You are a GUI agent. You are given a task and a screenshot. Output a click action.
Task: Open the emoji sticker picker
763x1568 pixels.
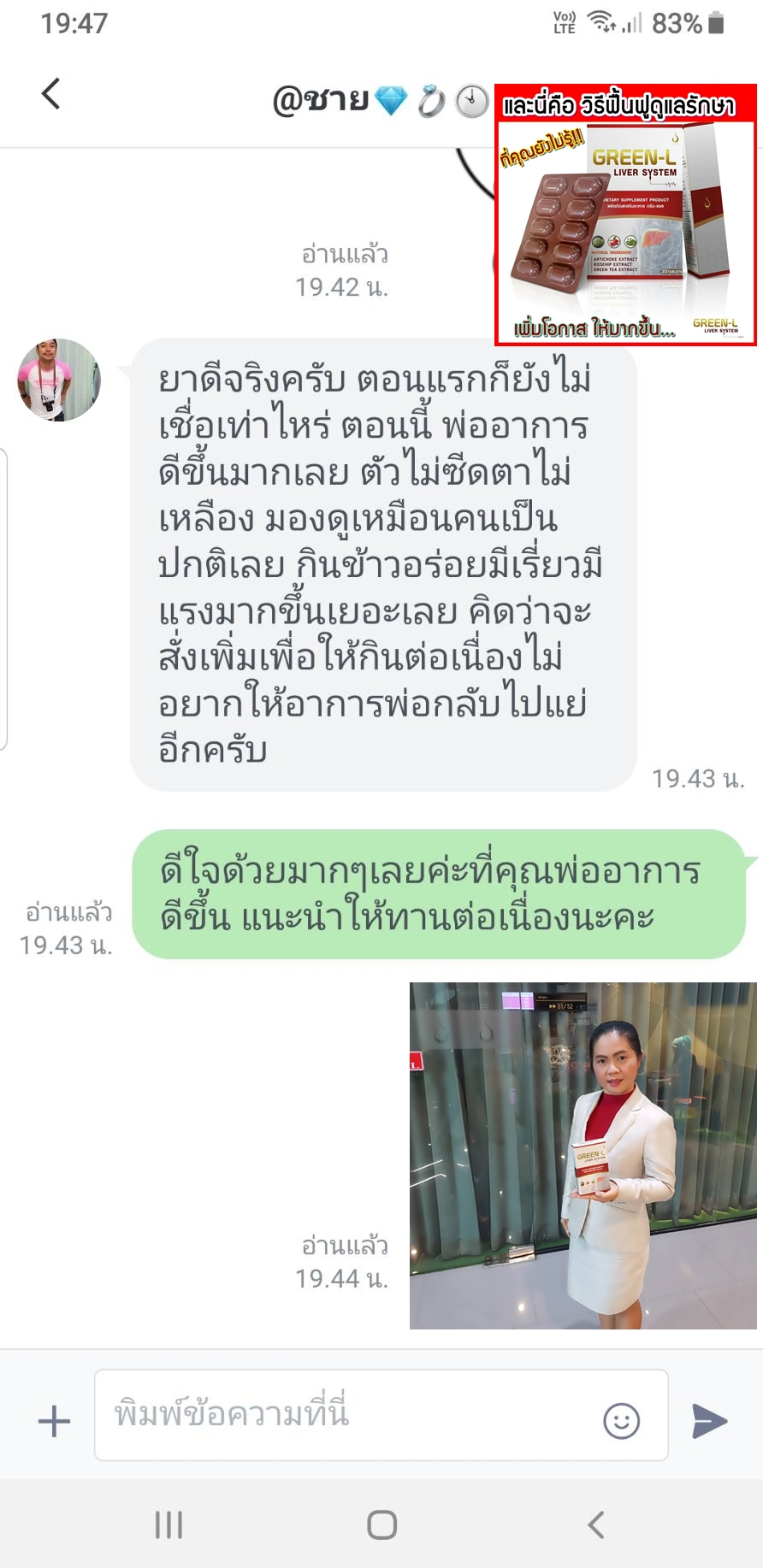pos(621,1421)
